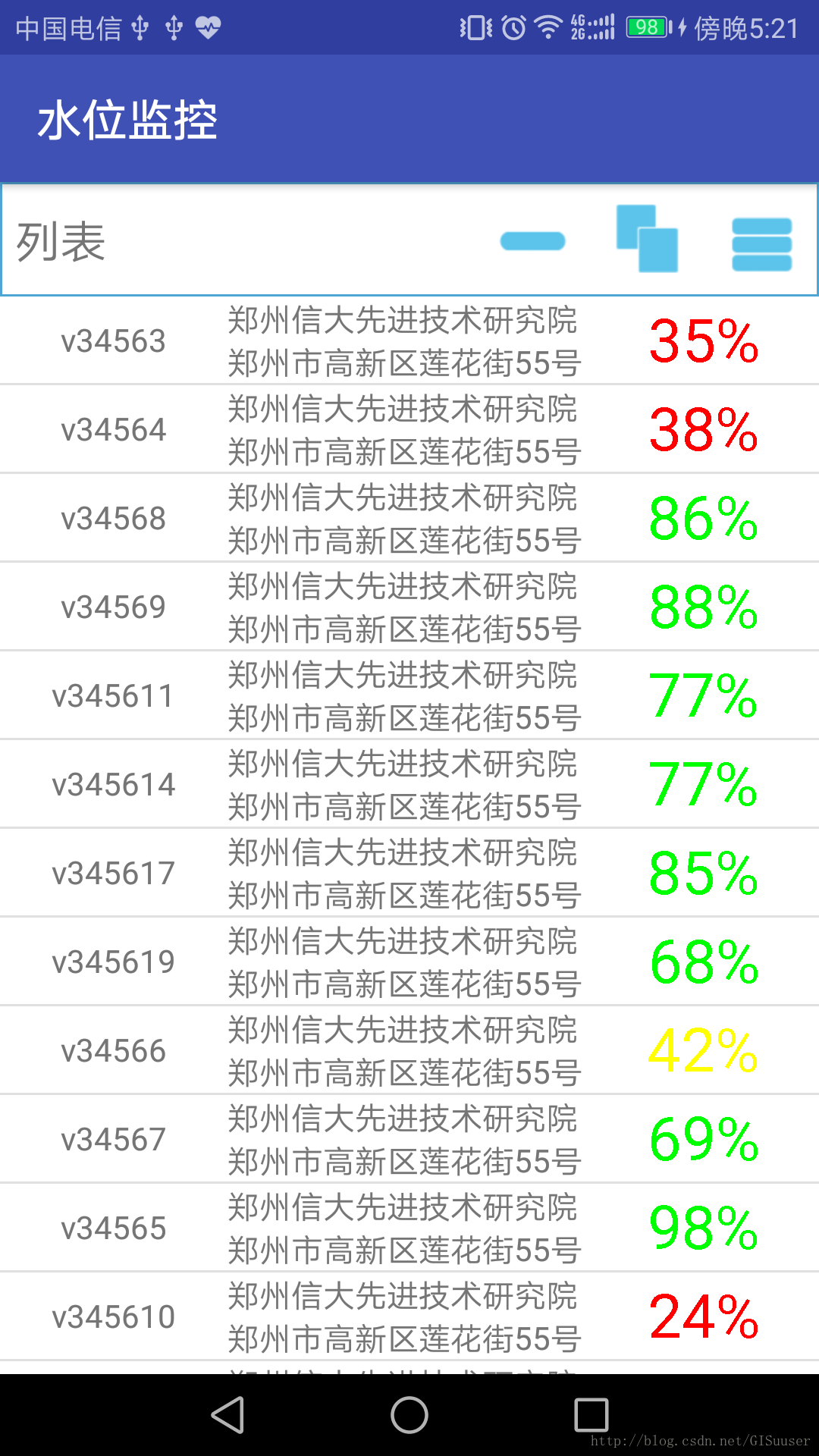Image resolution: width=819 pixels, height=1456 pixels.
Task: Open device v345611 row
Action: click(x=409, y=695)
